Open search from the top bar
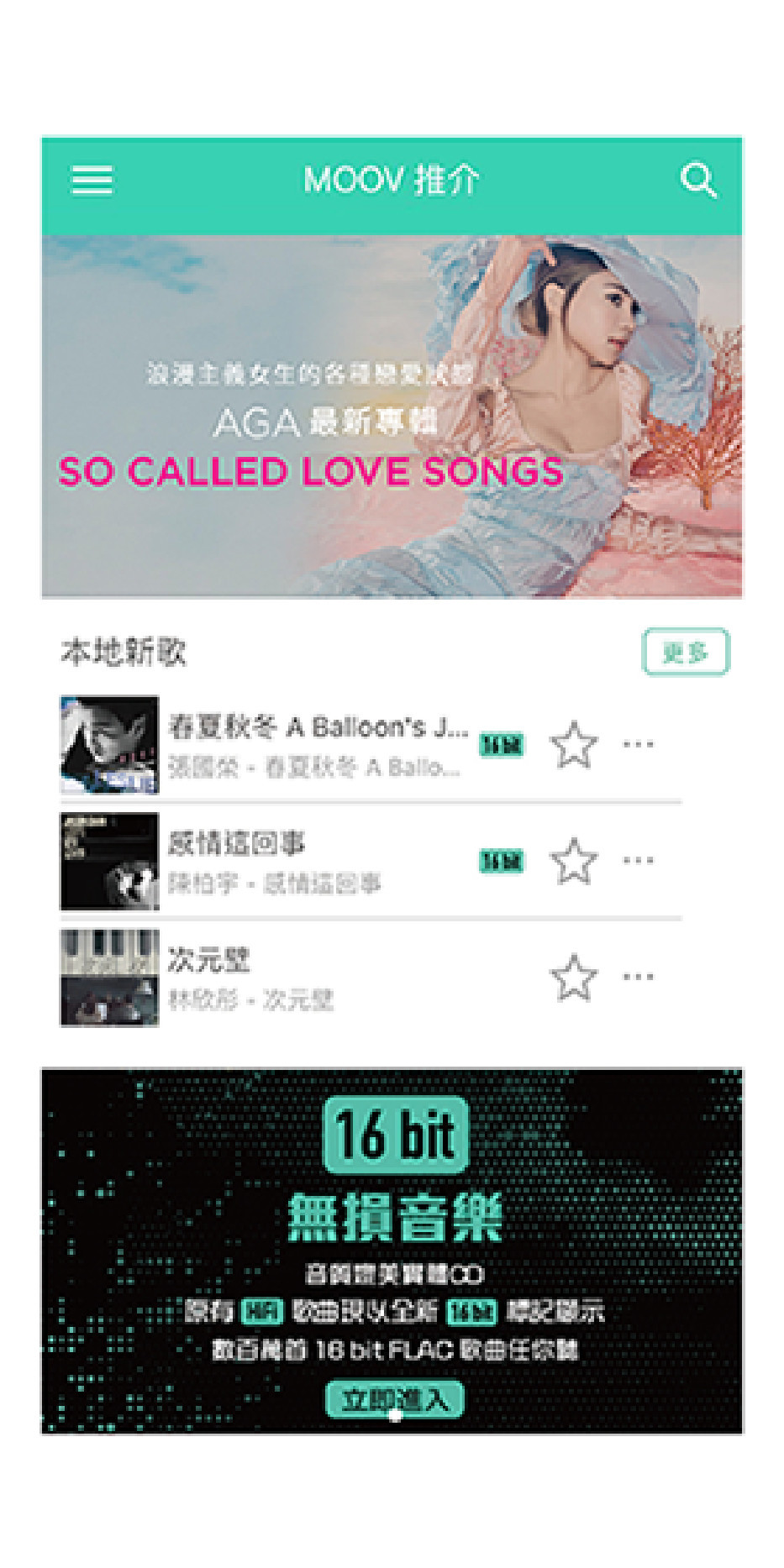This screenshot has width=784, height=1568. click(x=697, y=180)
